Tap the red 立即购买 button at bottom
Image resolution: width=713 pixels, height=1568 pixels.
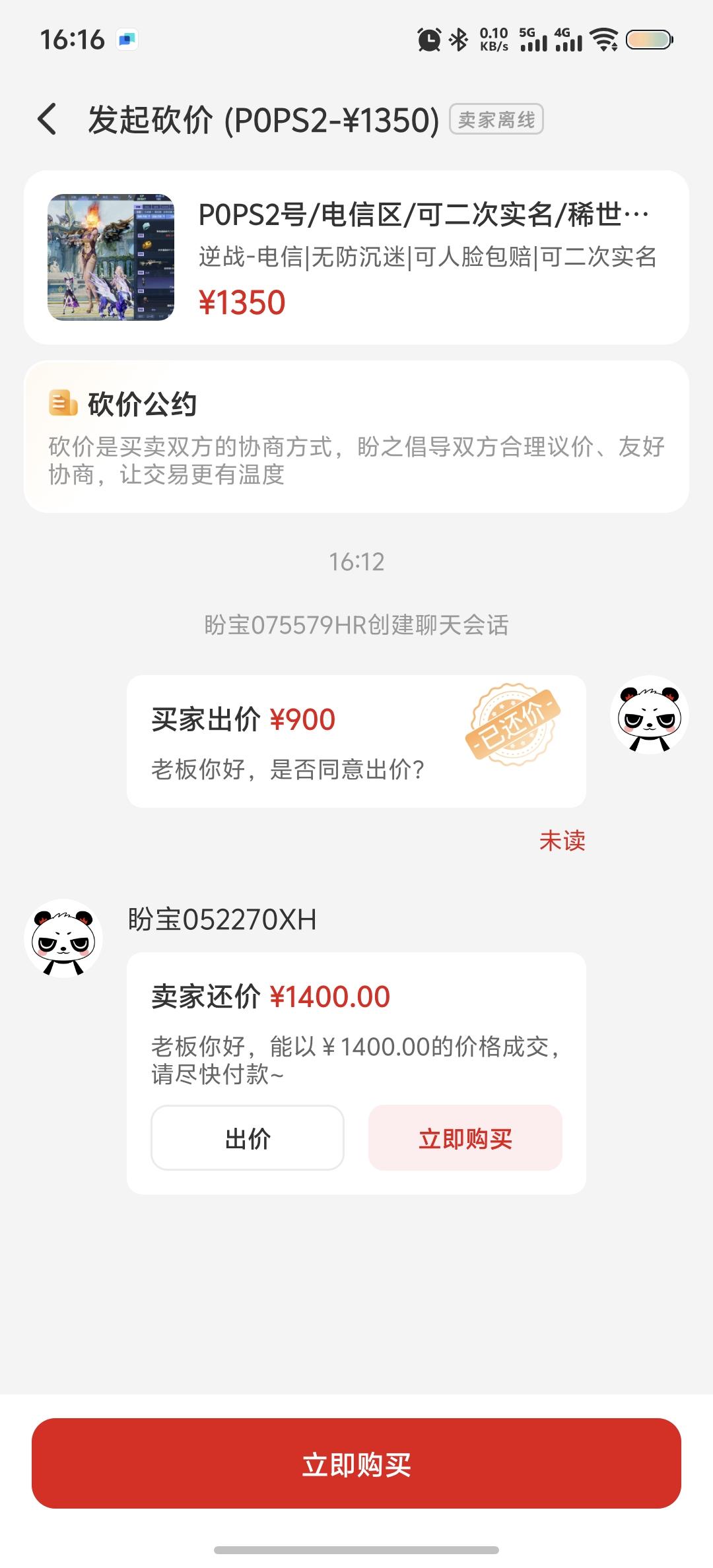356,1463
